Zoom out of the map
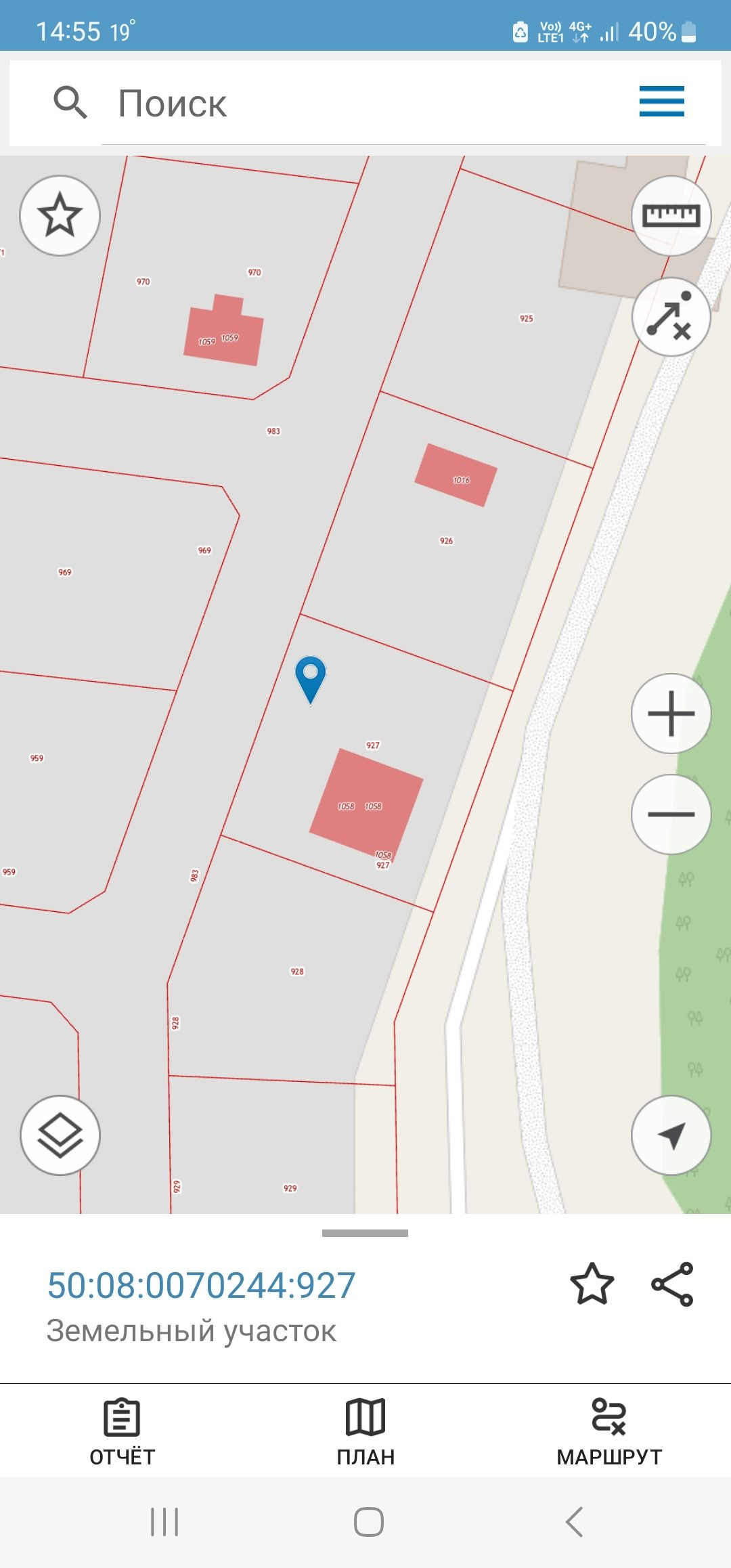This screenshot has width=731, height=1568. (671, 814)
